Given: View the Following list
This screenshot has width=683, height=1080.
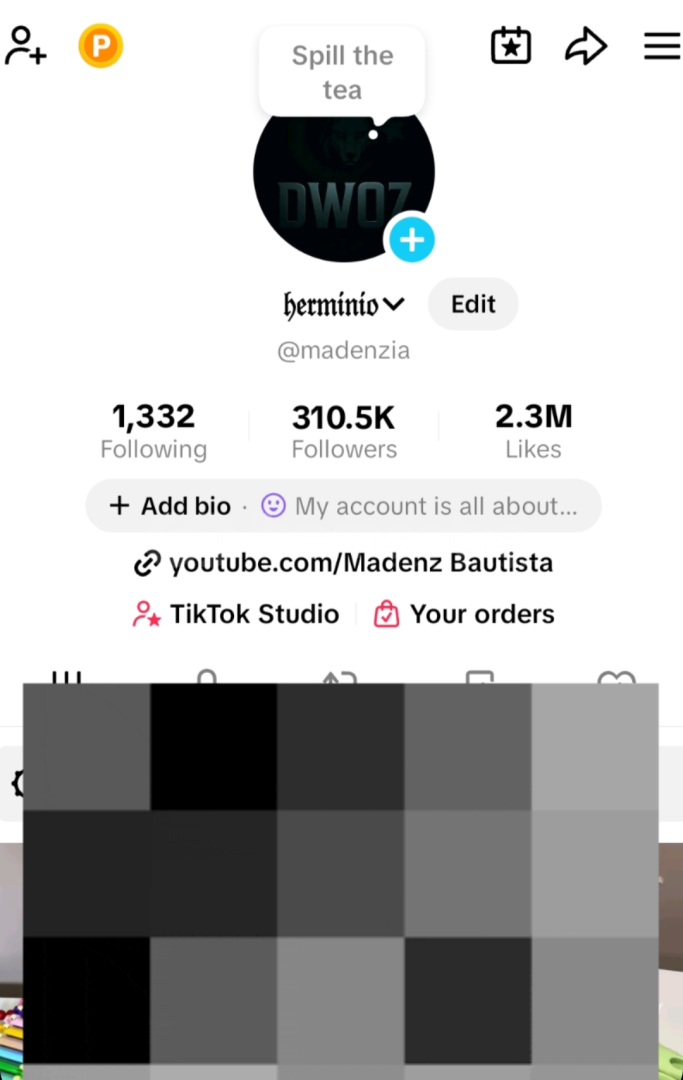Looking at the screenshot, I should pos(153,431).
